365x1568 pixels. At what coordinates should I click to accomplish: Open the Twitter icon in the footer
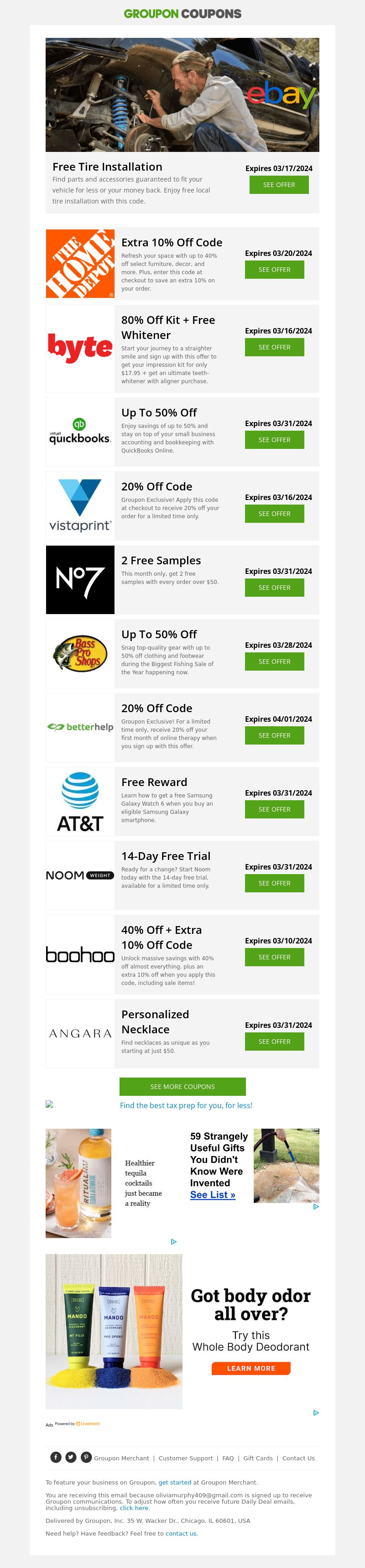click(x=71, y=1457)
